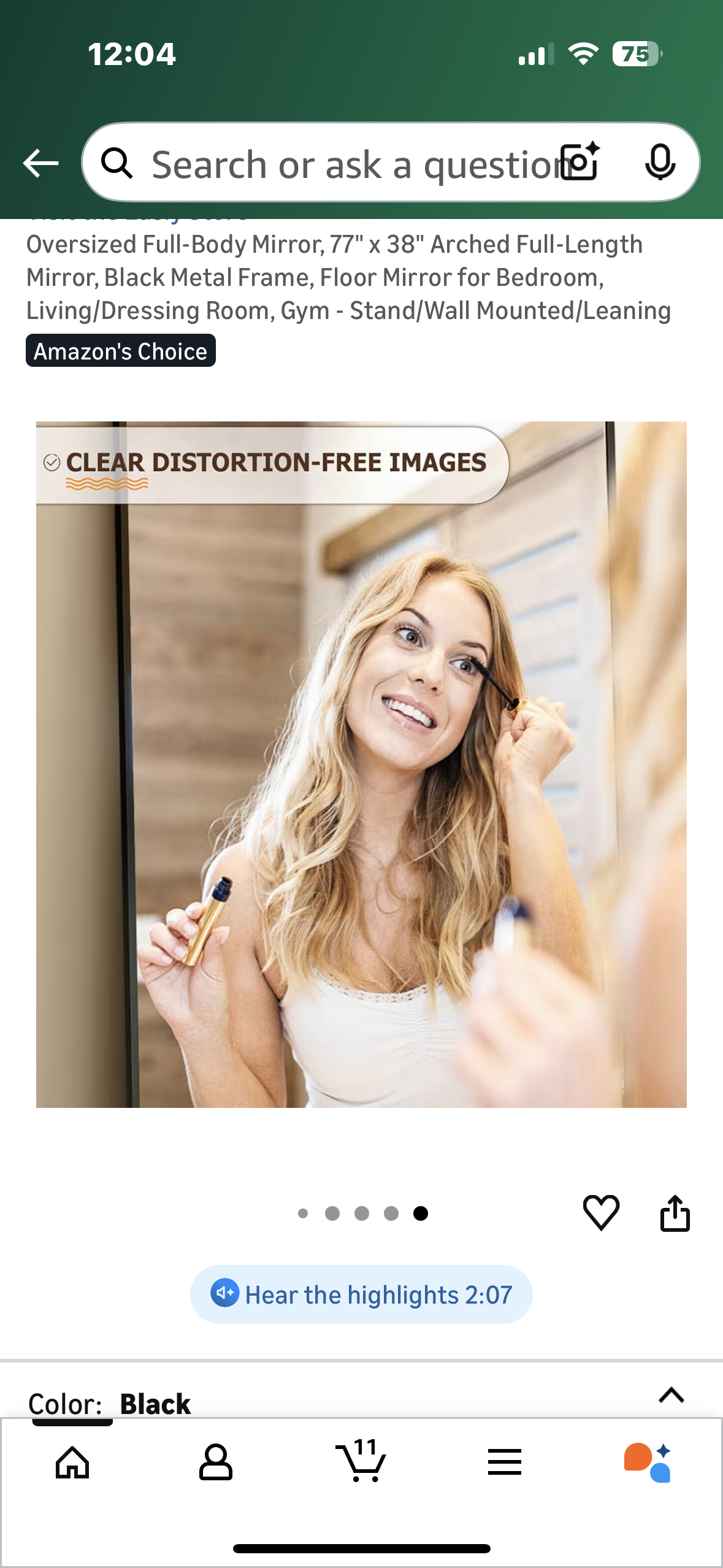The image size is (723, 1568).
Task: Collapse the Color options section
Action: pyautogui.click(x=671, y=1395)
